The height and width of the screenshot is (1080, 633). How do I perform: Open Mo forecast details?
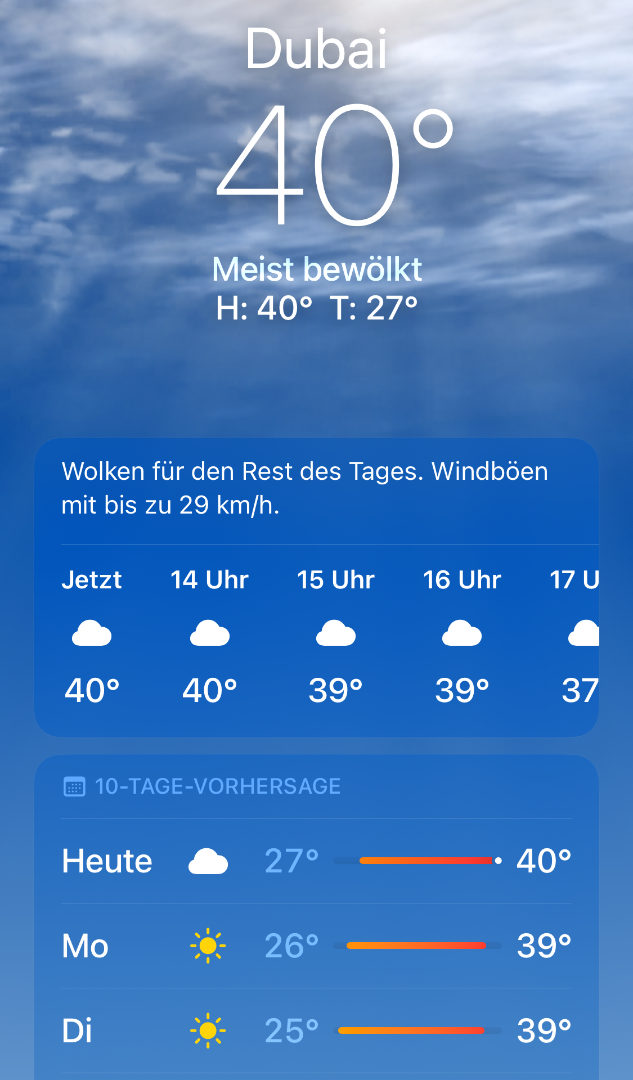pos(316,946)
